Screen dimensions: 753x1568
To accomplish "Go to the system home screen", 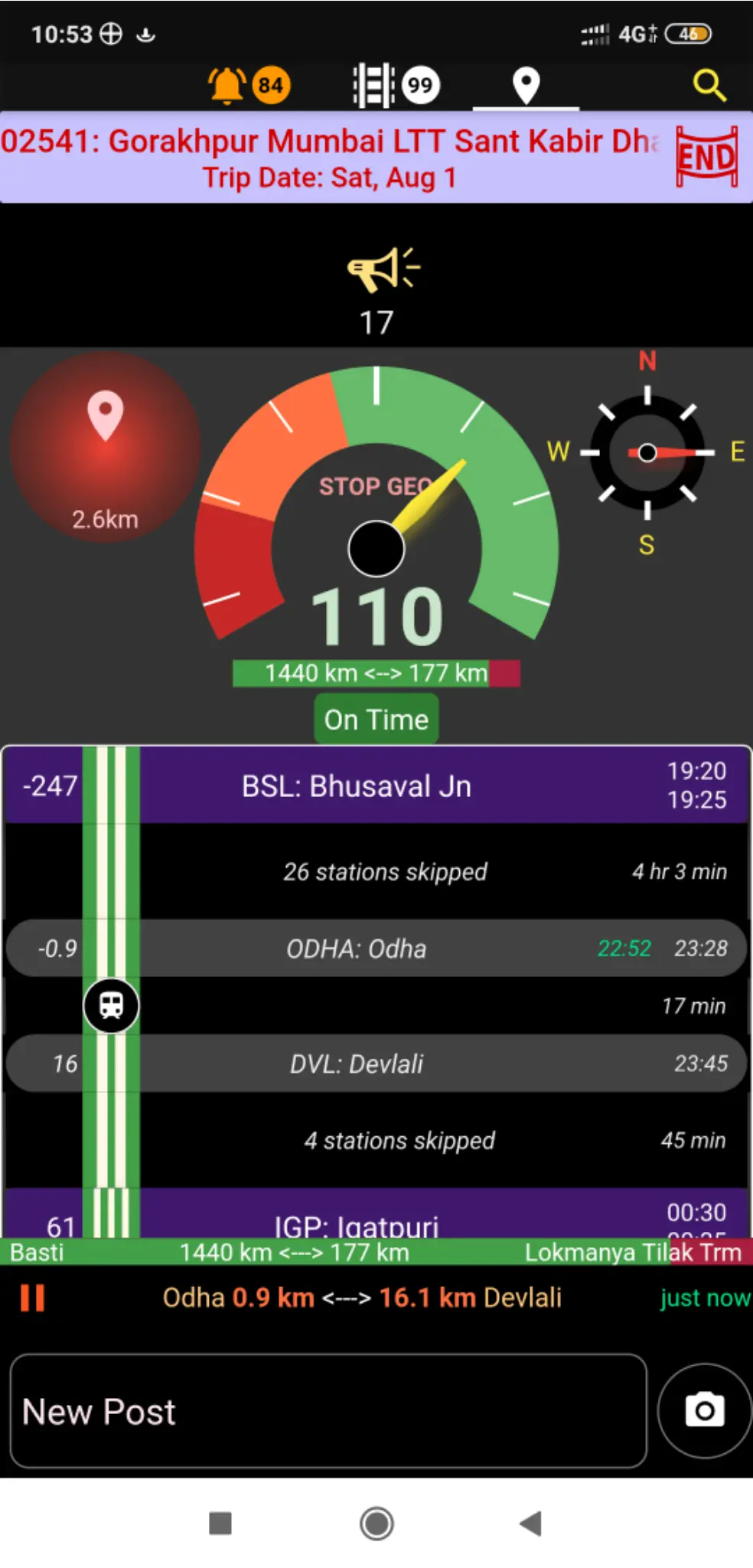I will click(x=376, y=1524).
